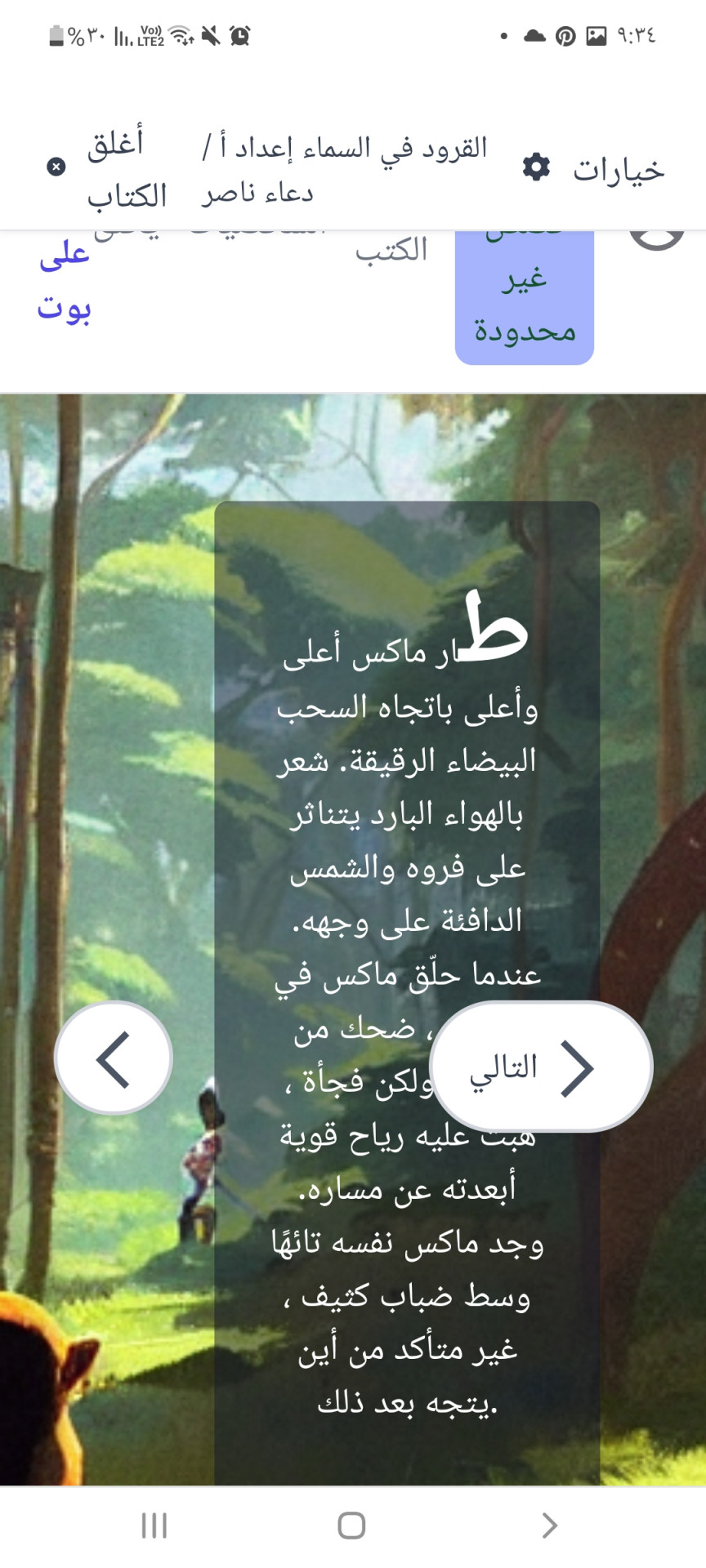Go back to the previous page arrow
This screenshot has width=706, height=1568.
[x=114, y=1058]
